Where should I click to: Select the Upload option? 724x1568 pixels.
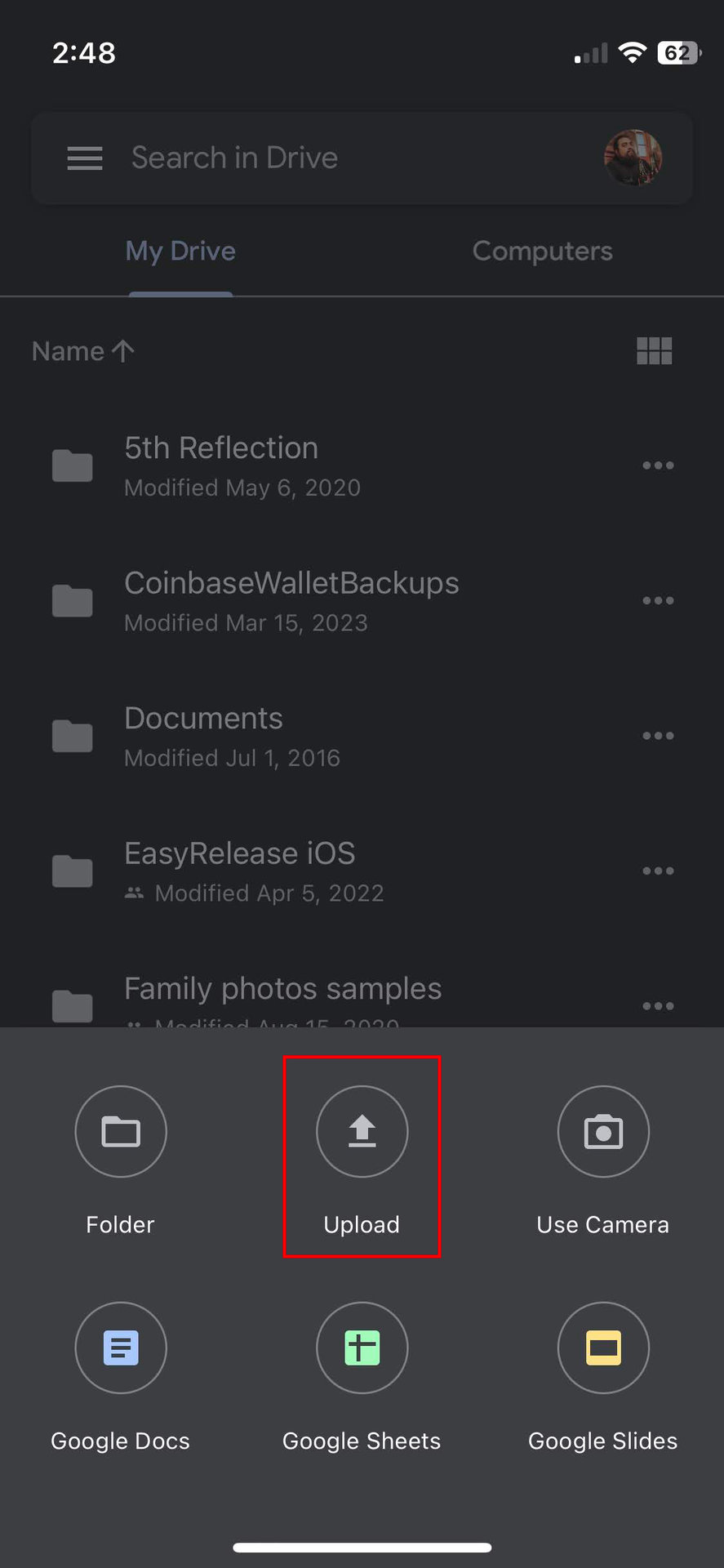tap(362, 1132)
